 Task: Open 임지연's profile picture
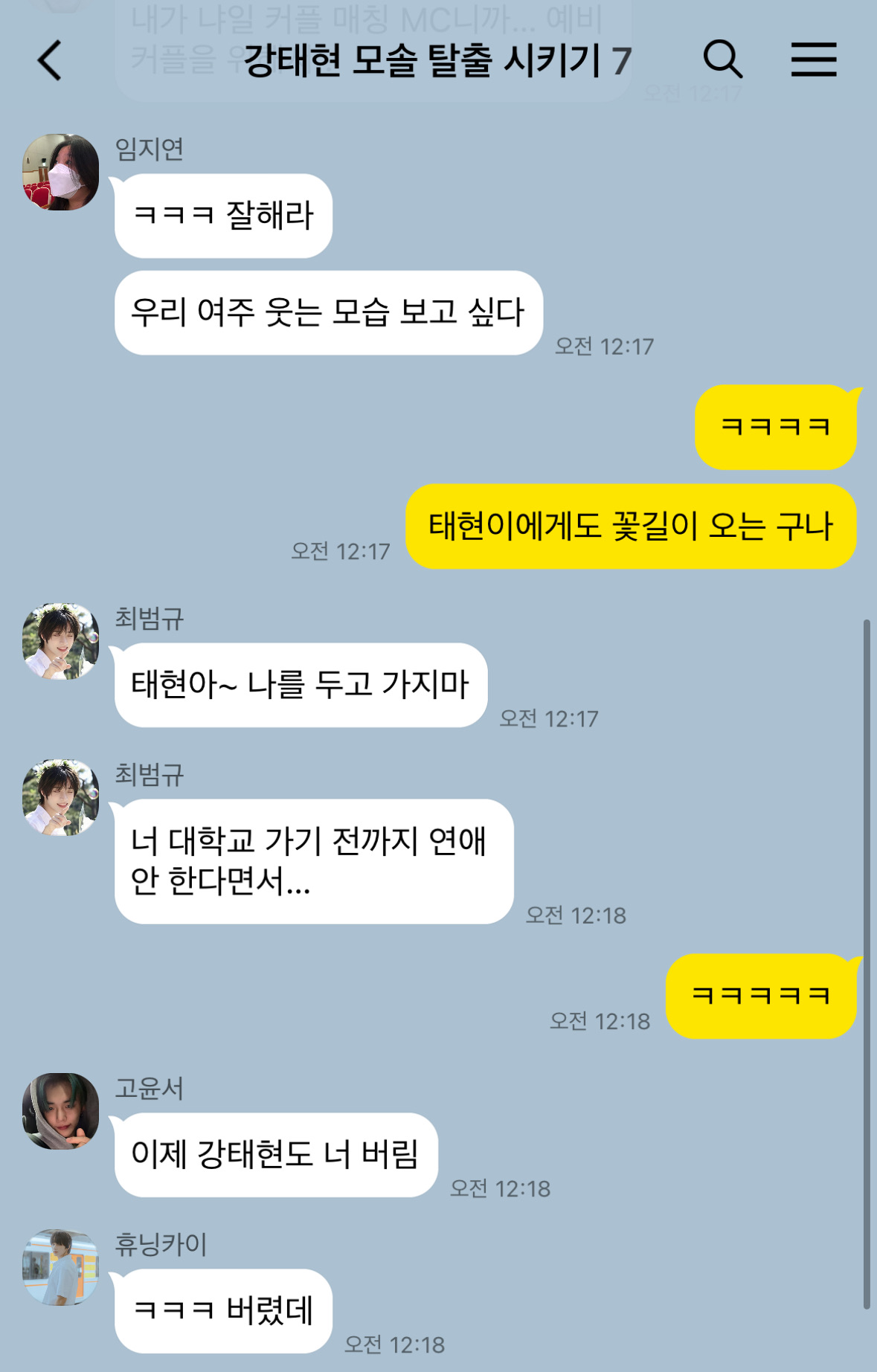(x=60, y=173)
